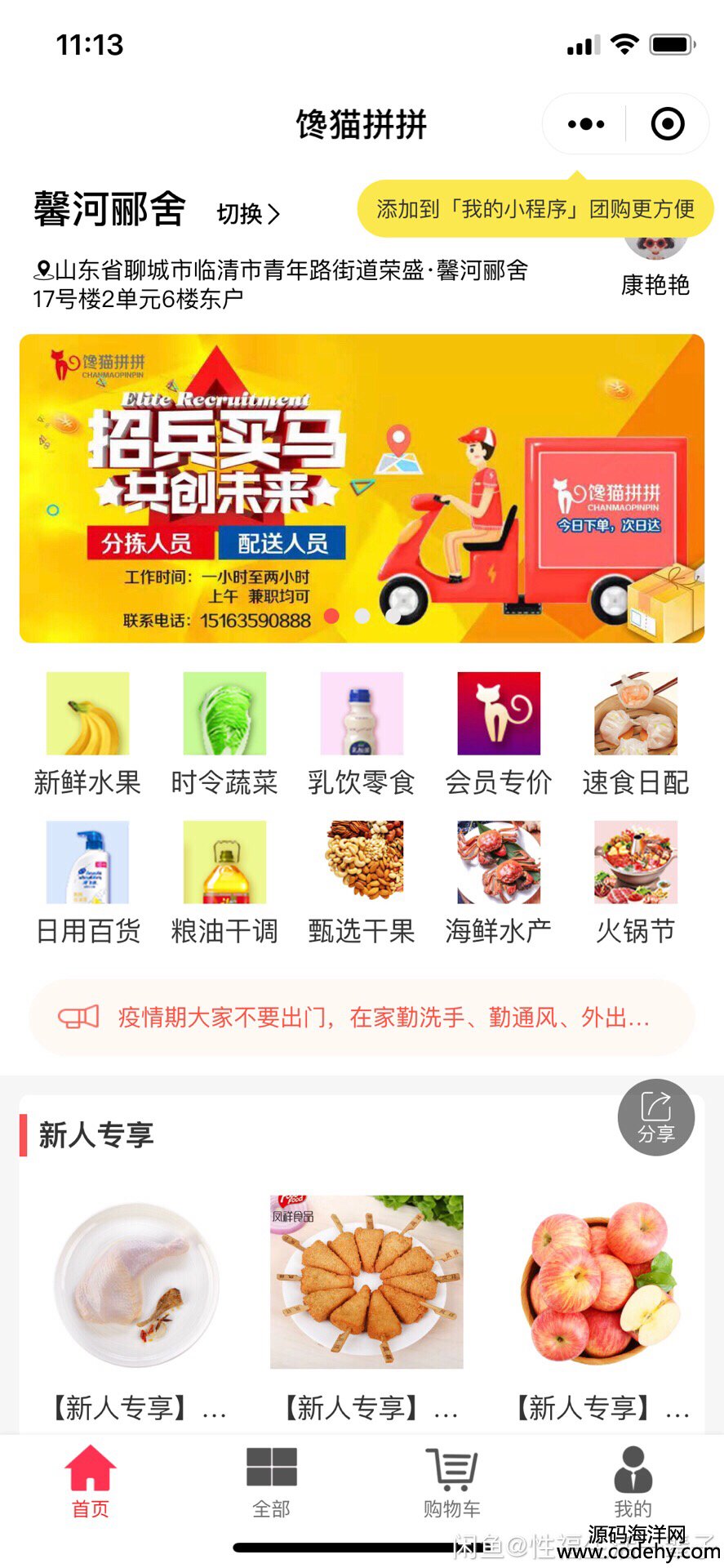724x1568 pixels.
Task: Go to the 日用百货 category
Action: point(87,882)
